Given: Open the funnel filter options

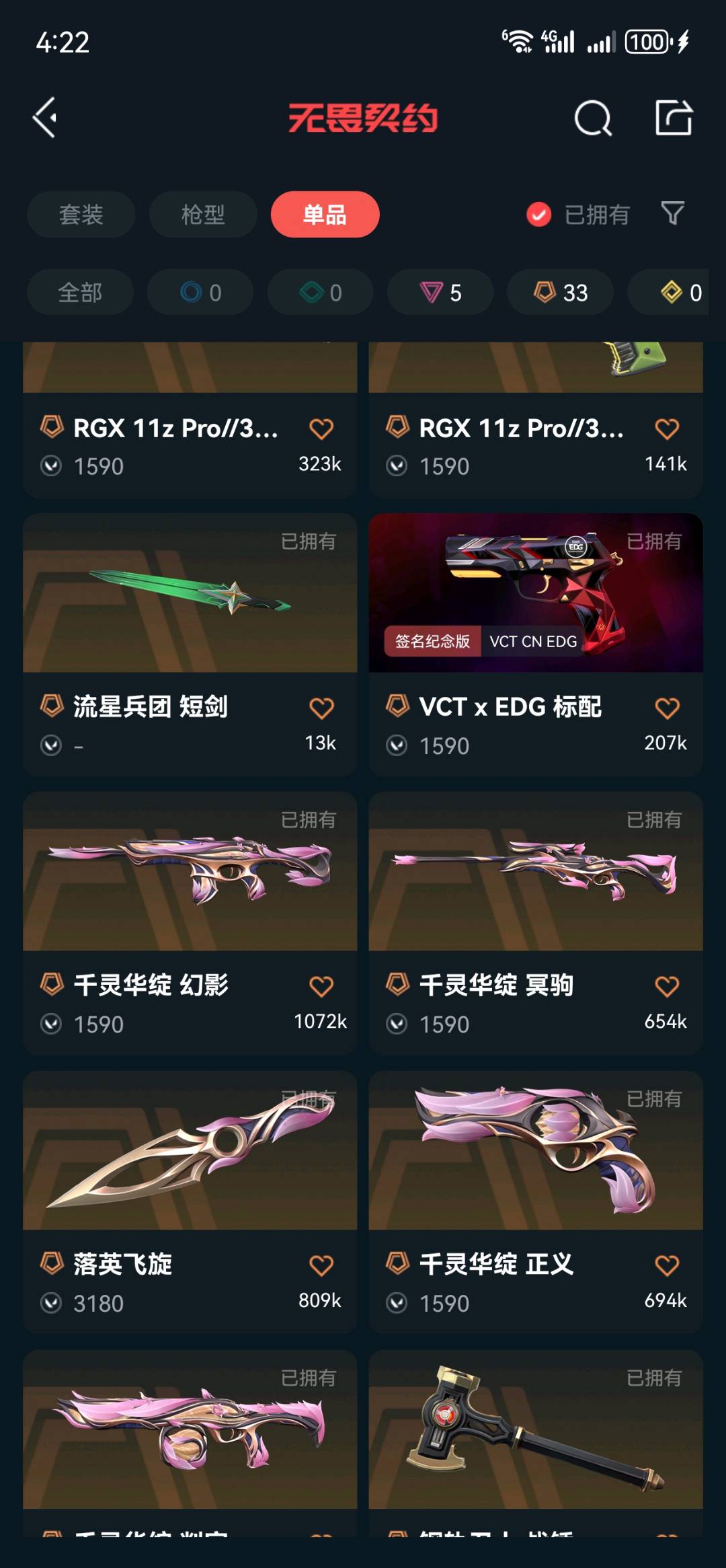Looking at the screenshot, I should tap(672, 214).
